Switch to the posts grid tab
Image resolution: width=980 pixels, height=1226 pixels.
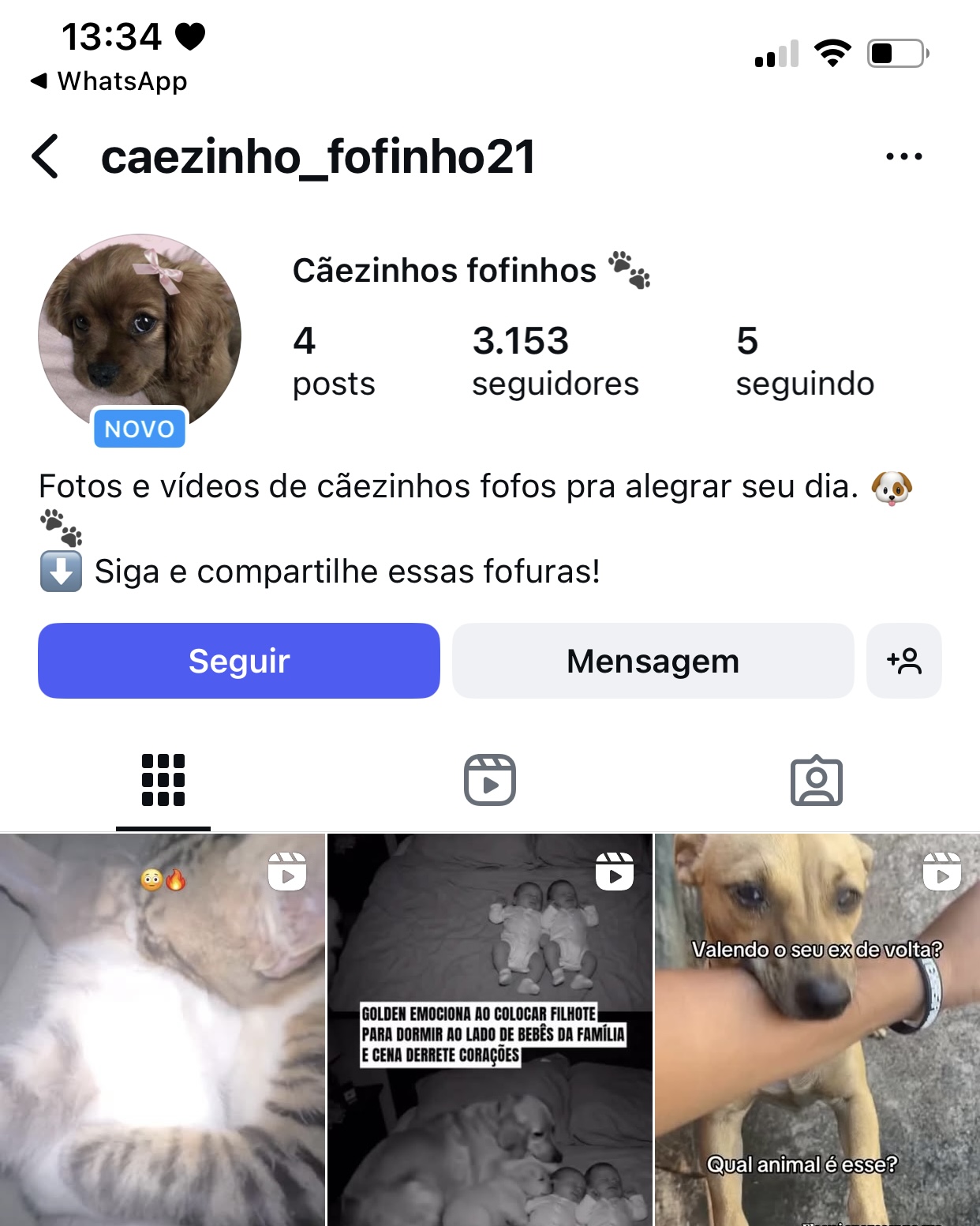(x=163, y=780)
